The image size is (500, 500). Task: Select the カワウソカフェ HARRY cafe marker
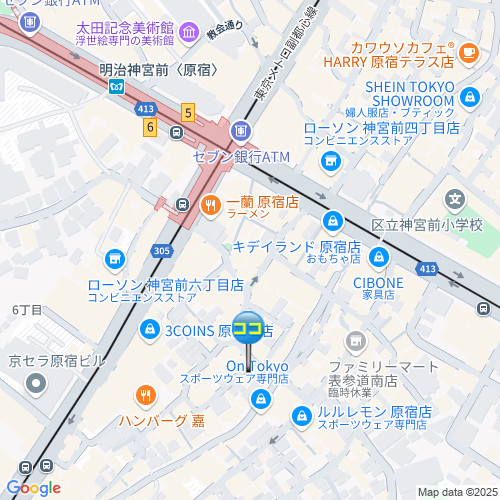(469, 53)
